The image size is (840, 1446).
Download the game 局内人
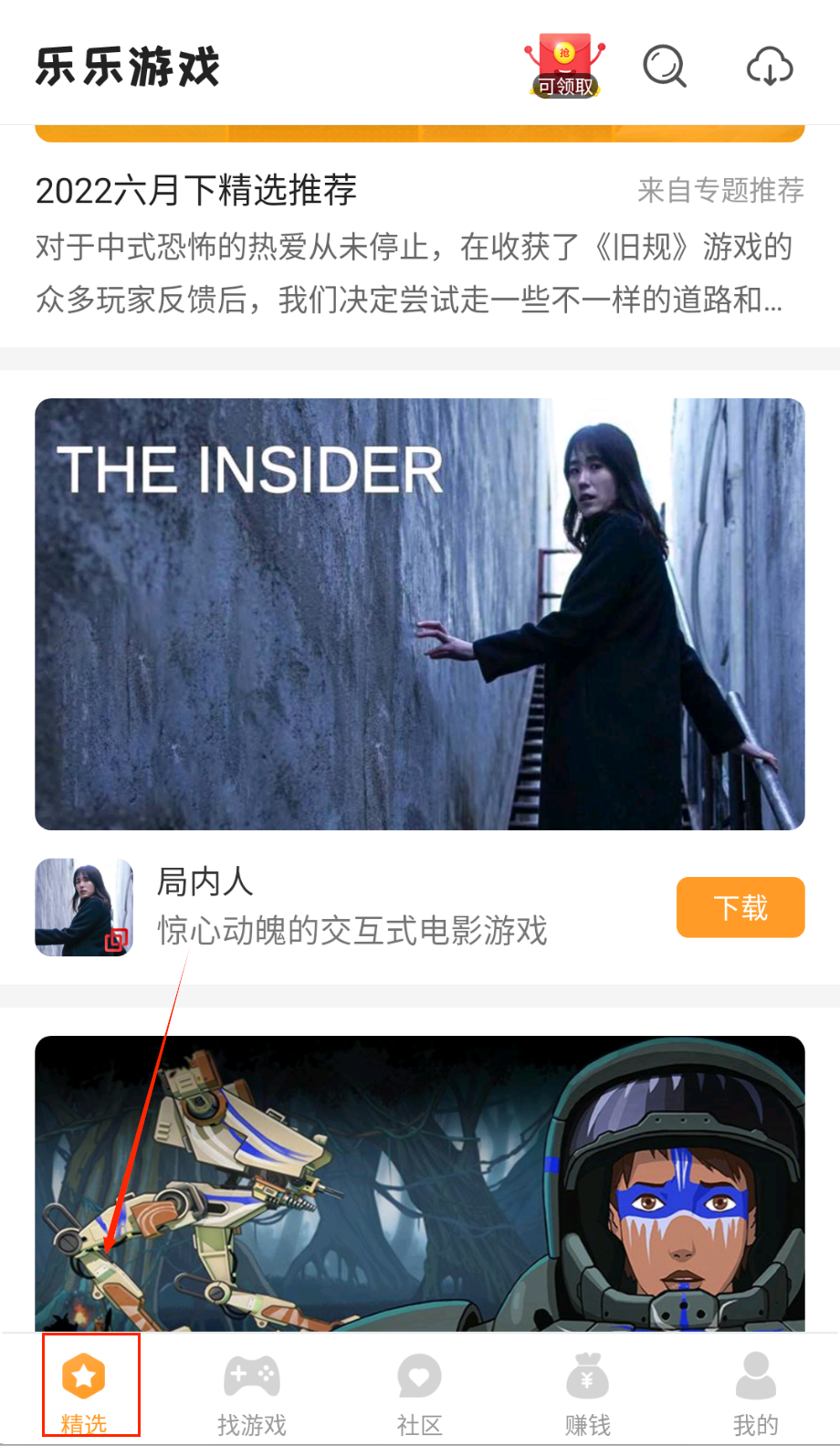point(740,907)
